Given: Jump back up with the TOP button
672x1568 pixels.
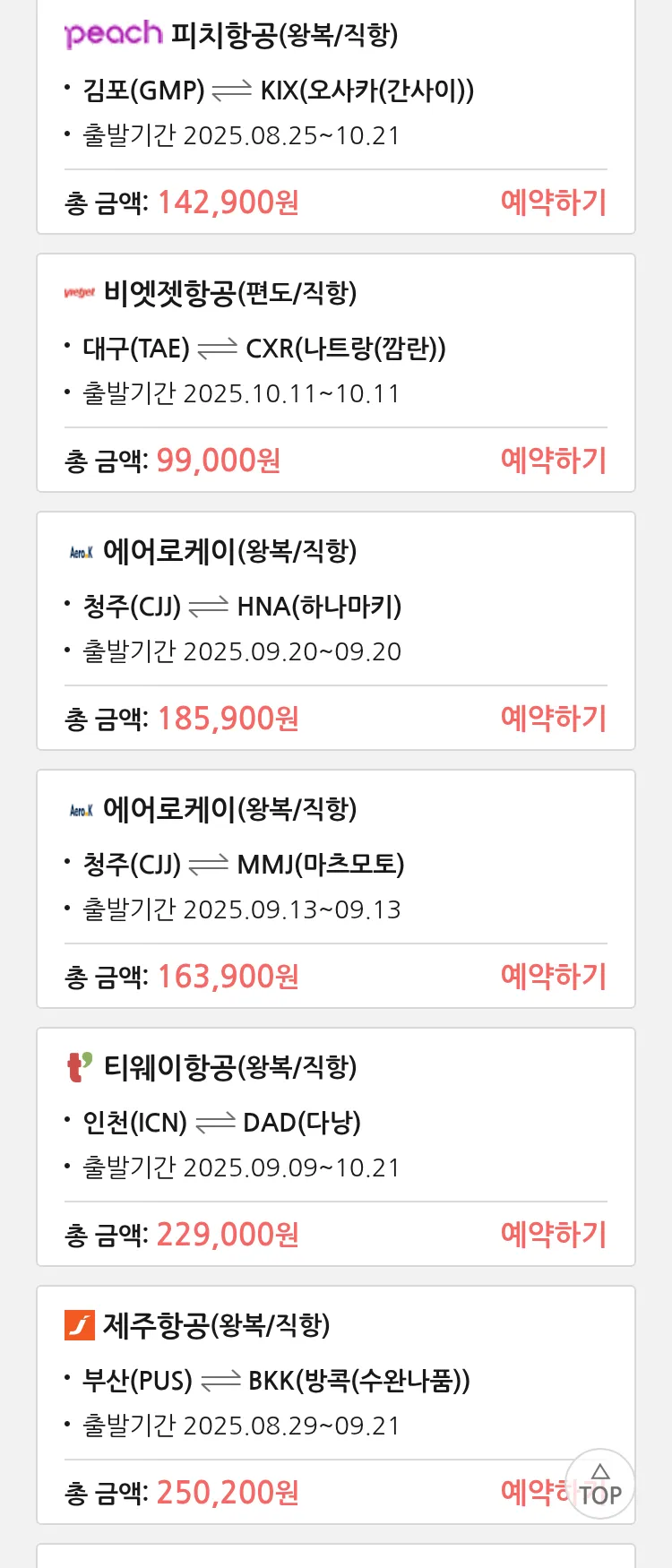Looking at the screenshot, I should click(x=600, y=1485).
